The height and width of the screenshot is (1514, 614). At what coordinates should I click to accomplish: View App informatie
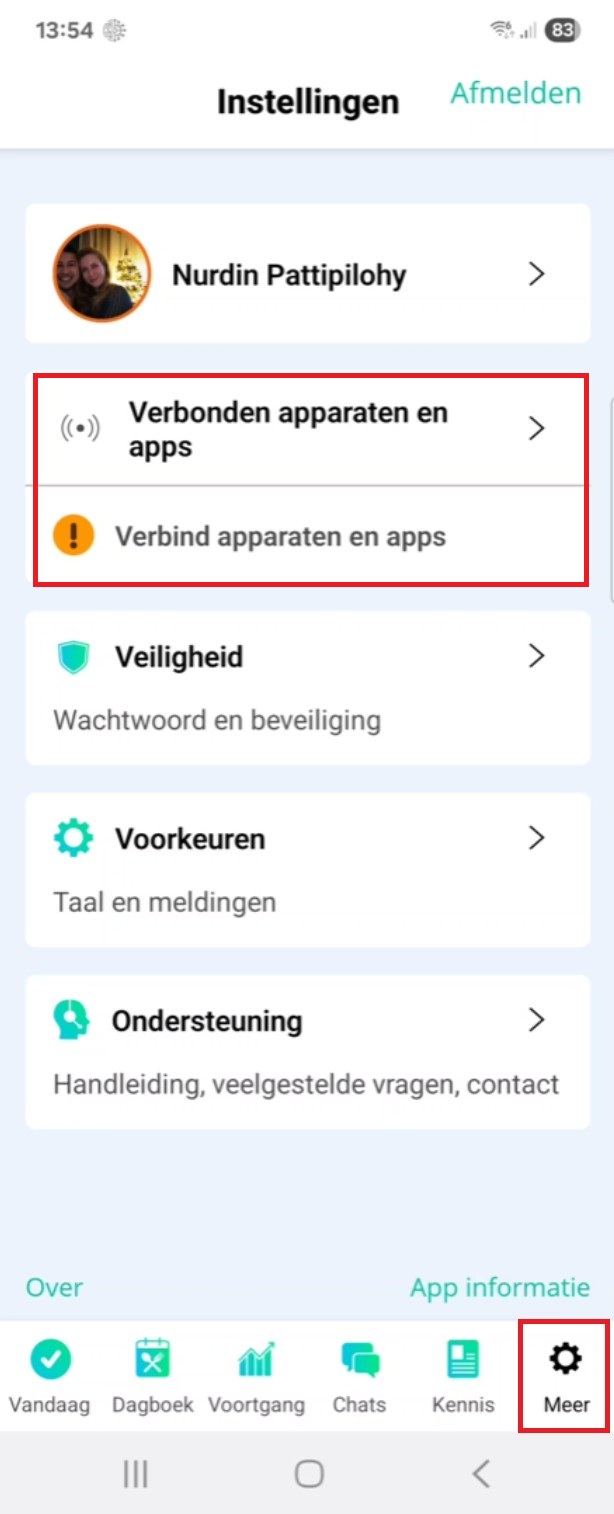(499, 1288)
